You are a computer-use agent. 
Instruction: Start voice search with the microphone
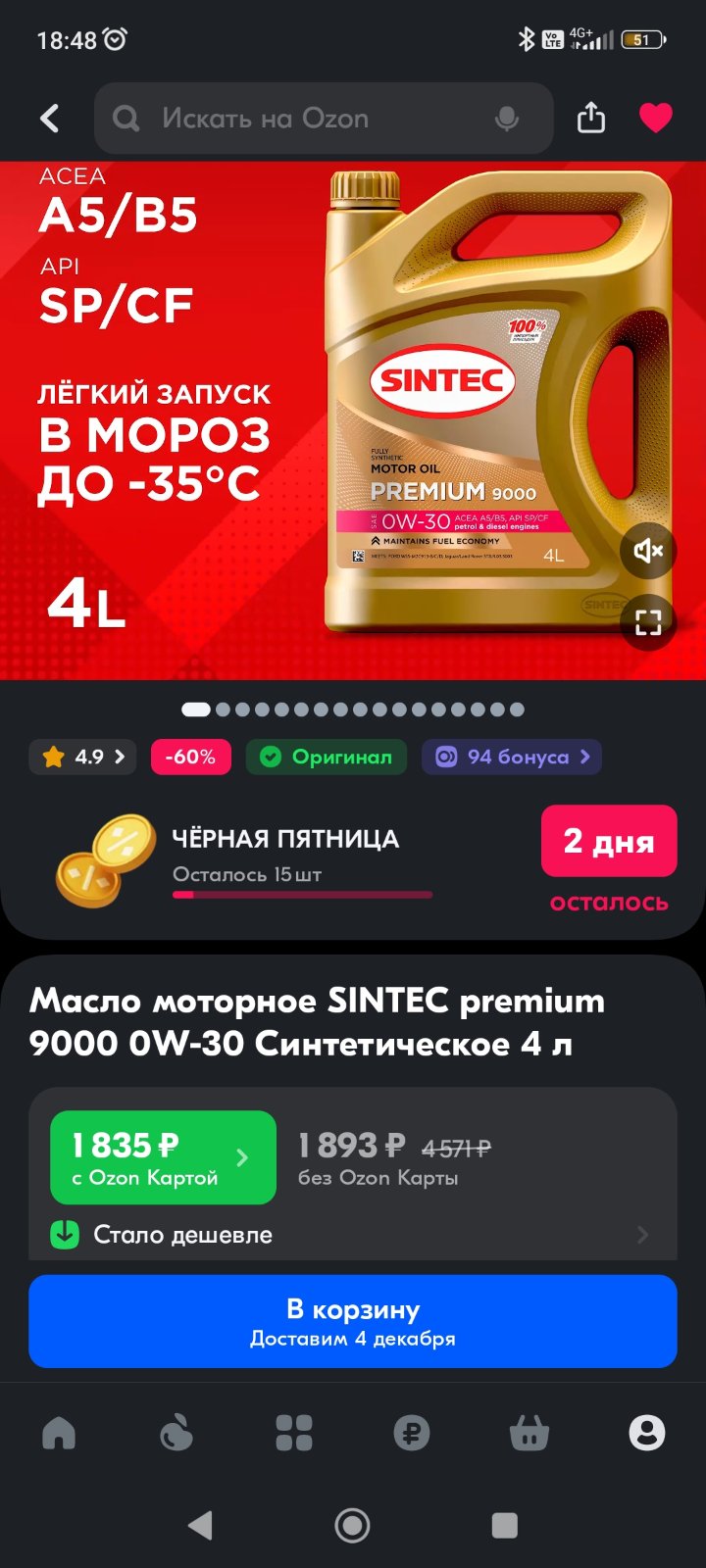coord(507,119)
